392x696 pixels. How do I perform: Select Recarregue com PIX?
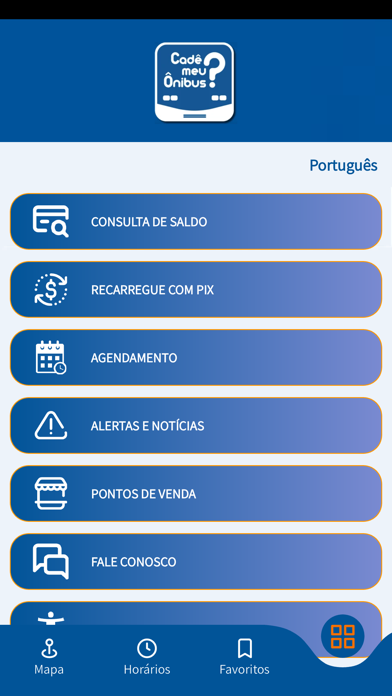click(x=196, y=289)
